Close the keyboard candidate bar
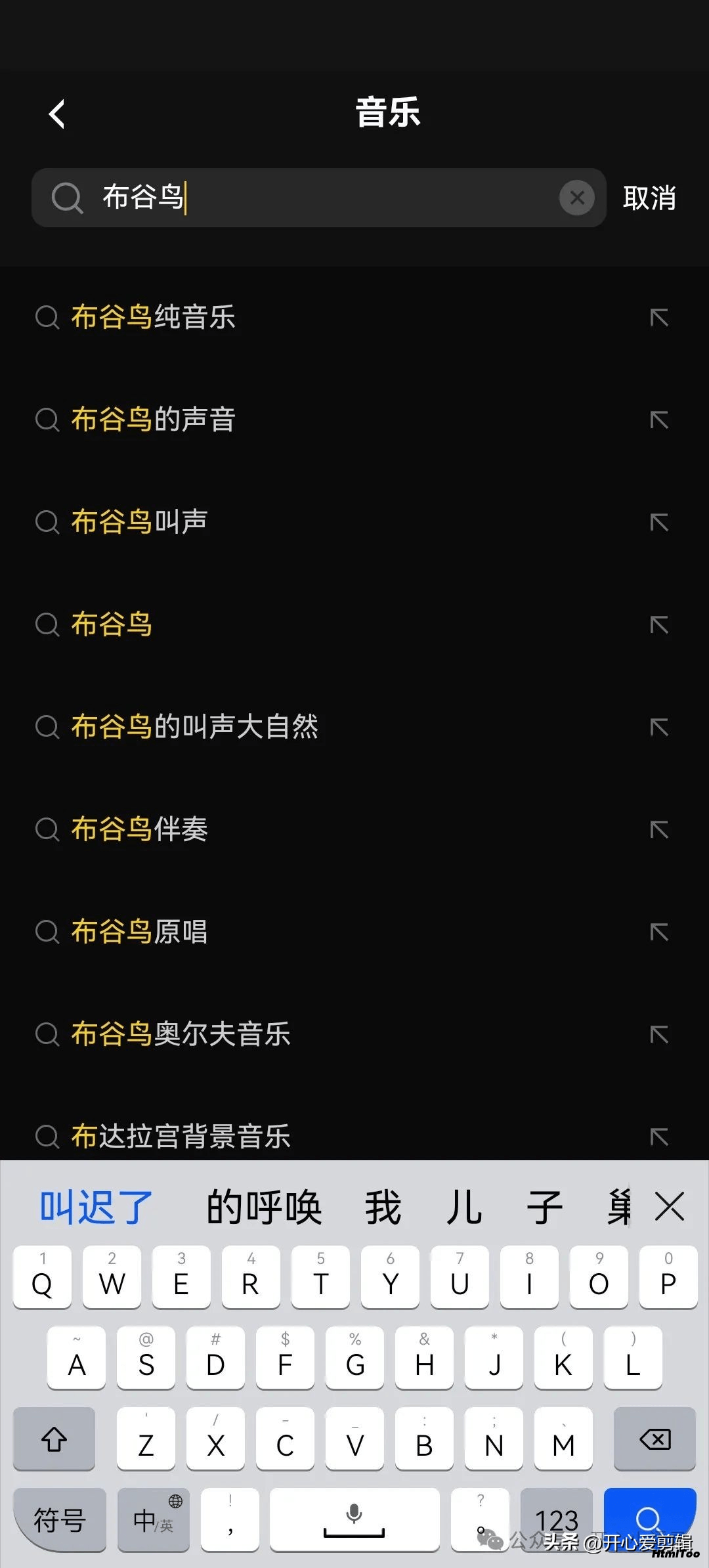The height and width of the screenshot is (1568, 709). coord(670,1207)
